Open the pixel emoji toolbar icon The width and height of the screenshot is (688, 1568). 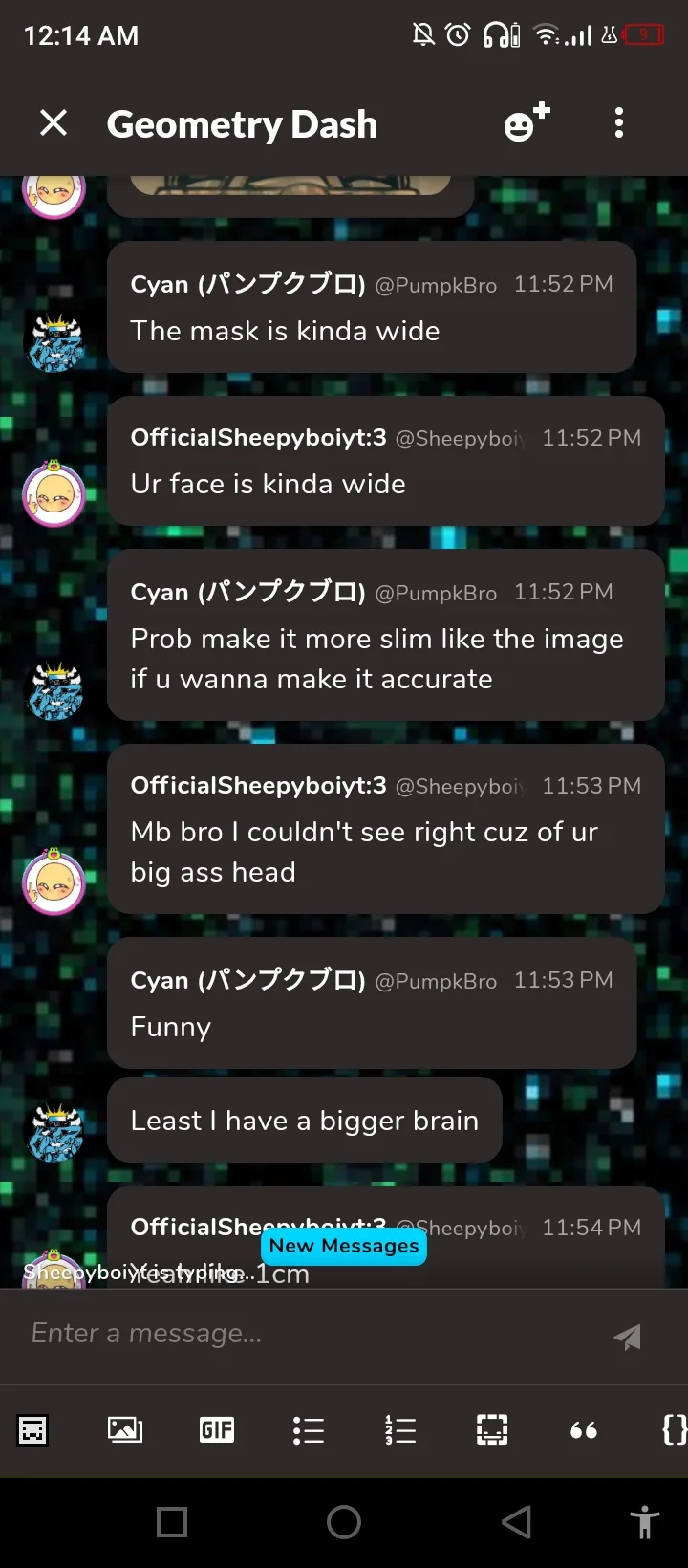[33, 1430]
